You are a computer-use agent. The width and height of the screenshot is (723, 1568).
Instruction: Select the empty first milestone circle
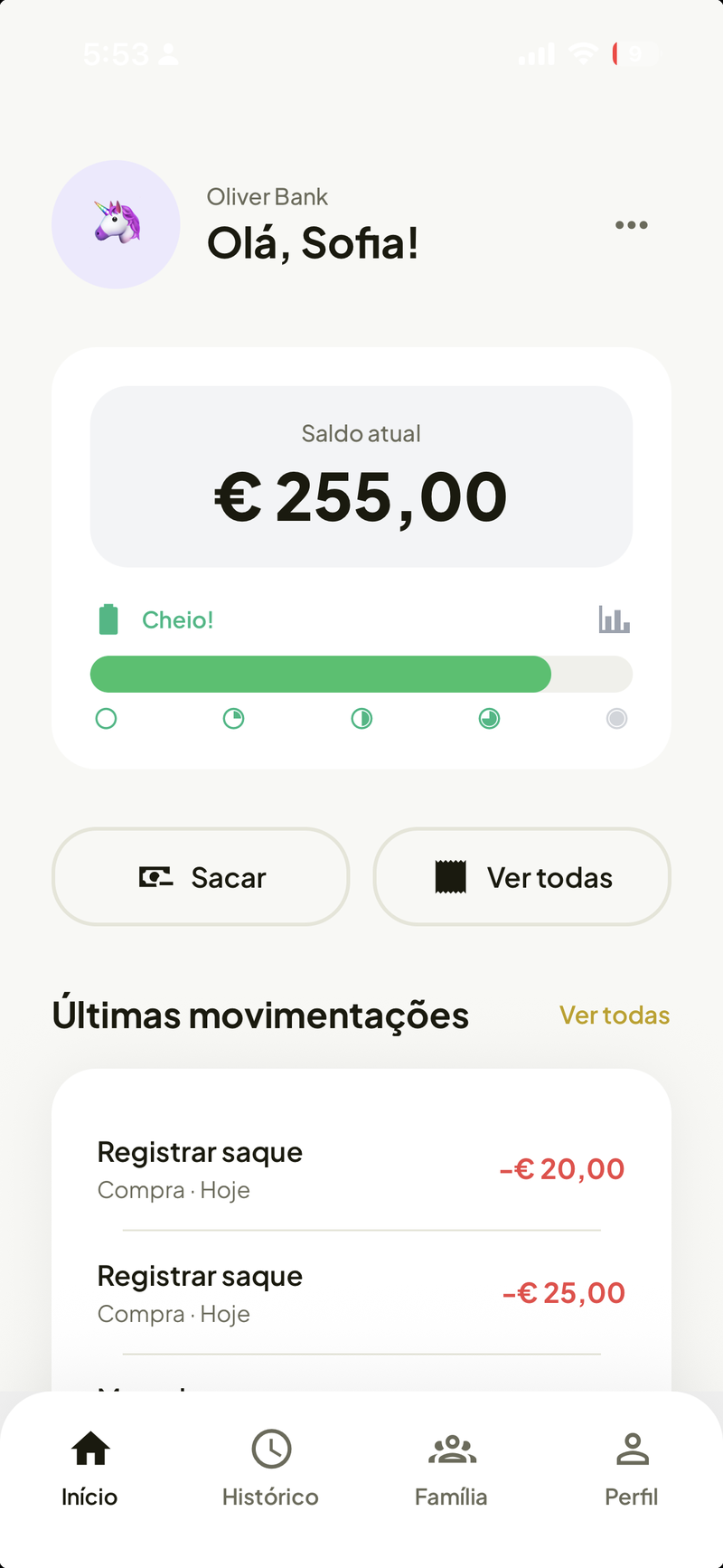[106, 718]
